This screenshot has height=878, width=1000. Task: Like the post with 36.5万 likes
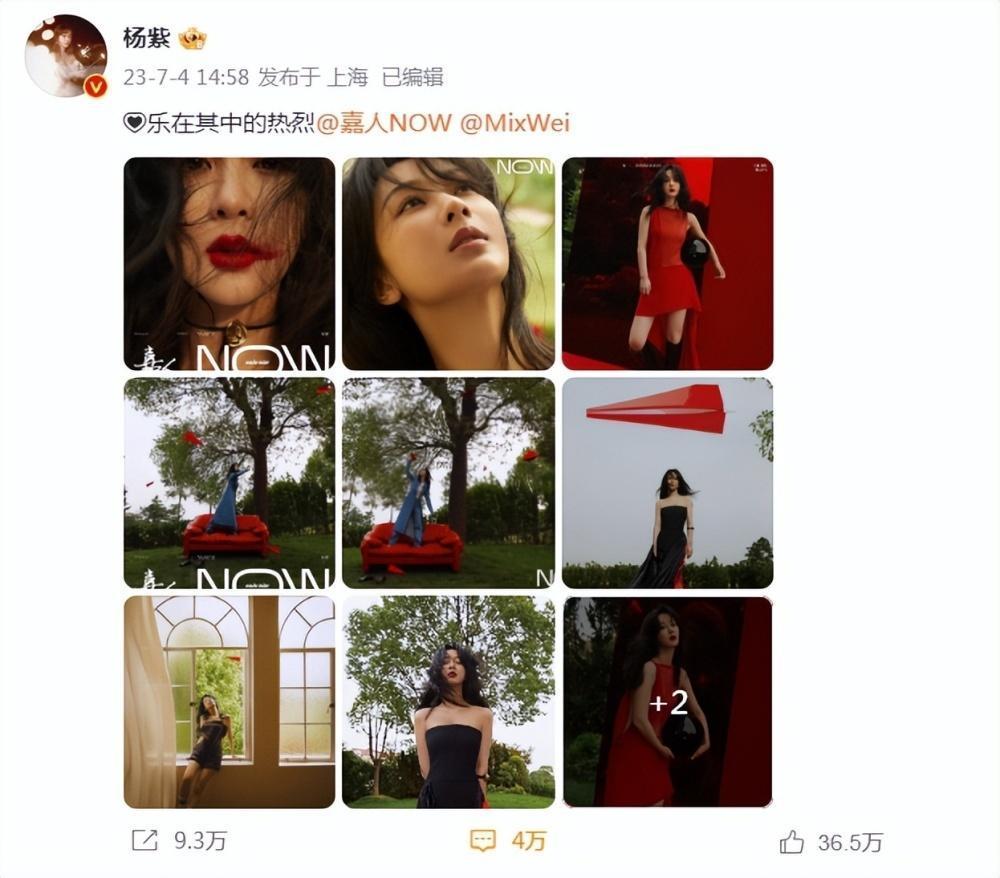click(831, 842)
